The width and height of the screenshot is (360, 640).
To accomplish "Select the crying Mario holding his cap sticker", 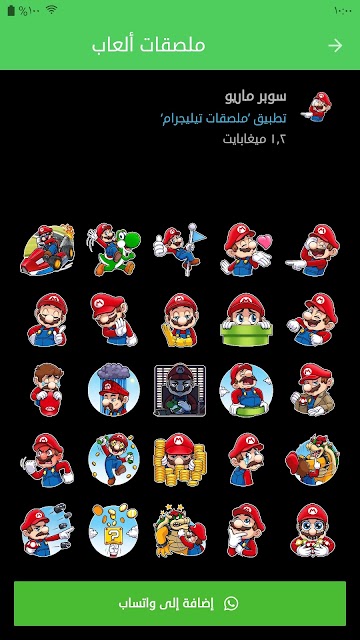I will pyautogui.click(x=47, y=390).
